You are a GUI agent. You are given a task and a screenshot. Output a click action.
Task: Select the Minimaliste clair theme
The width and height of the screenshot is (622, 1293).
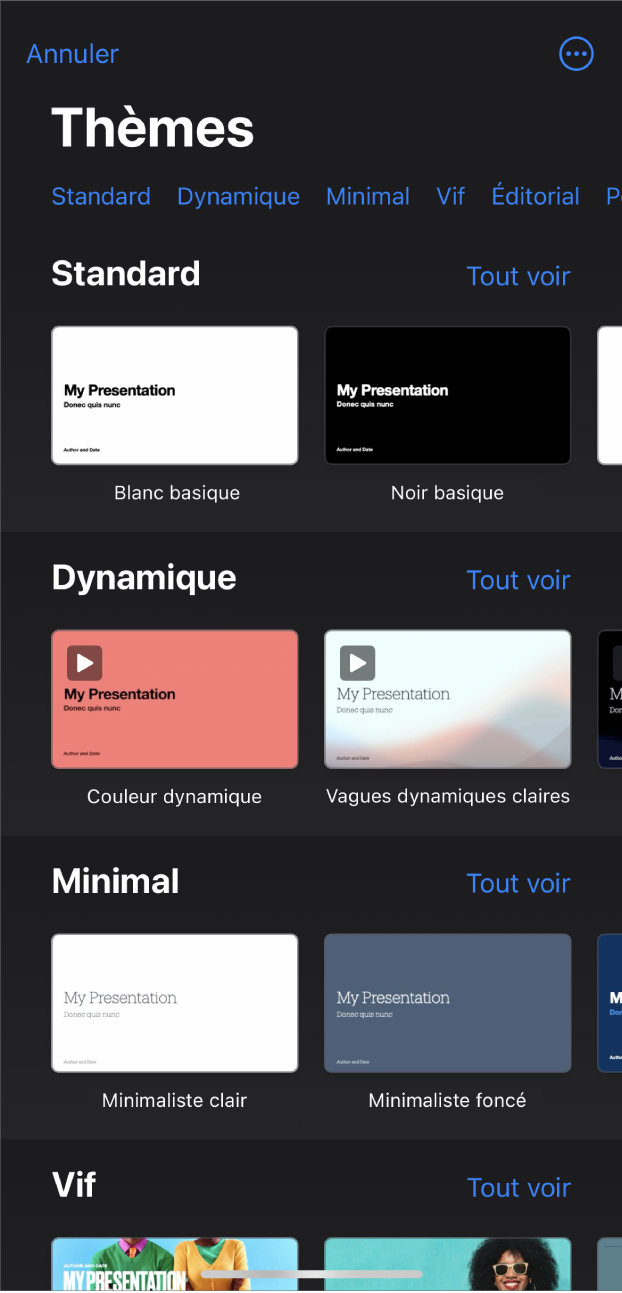pos(175,1003)
